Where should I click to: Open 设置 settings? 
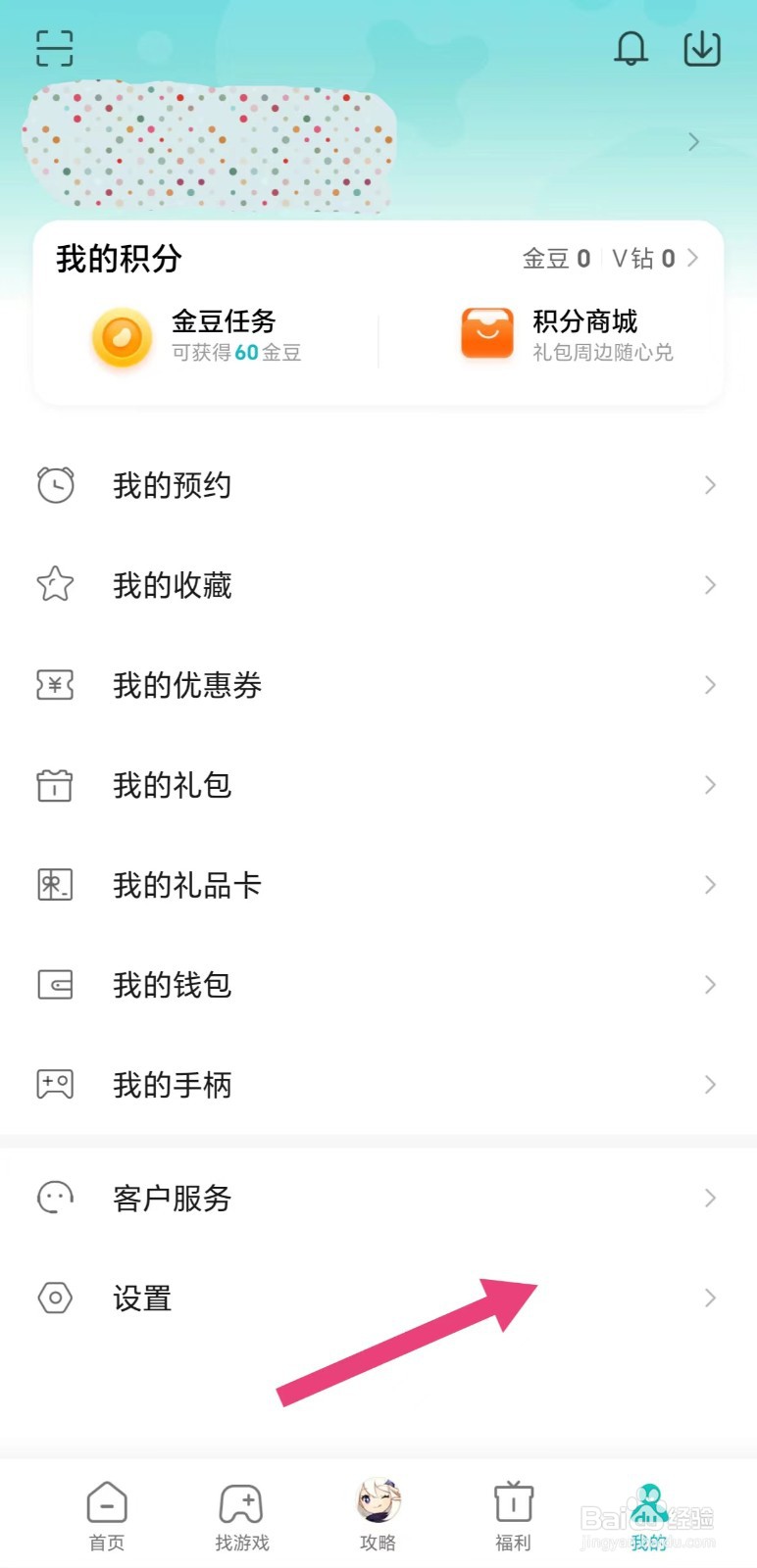click(378, 1298)
